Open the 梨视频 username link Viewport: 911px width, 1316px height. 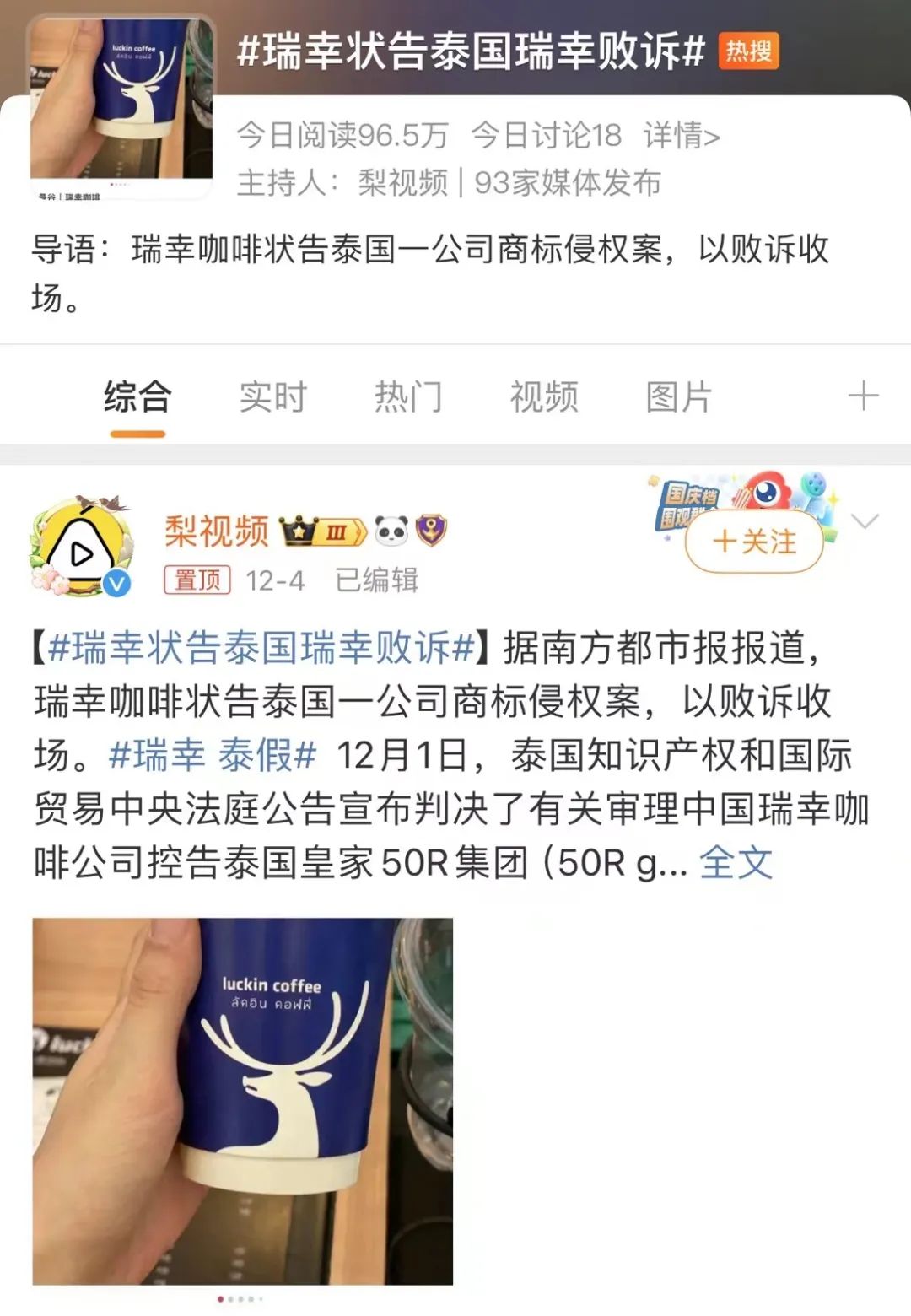coord(216,531)
